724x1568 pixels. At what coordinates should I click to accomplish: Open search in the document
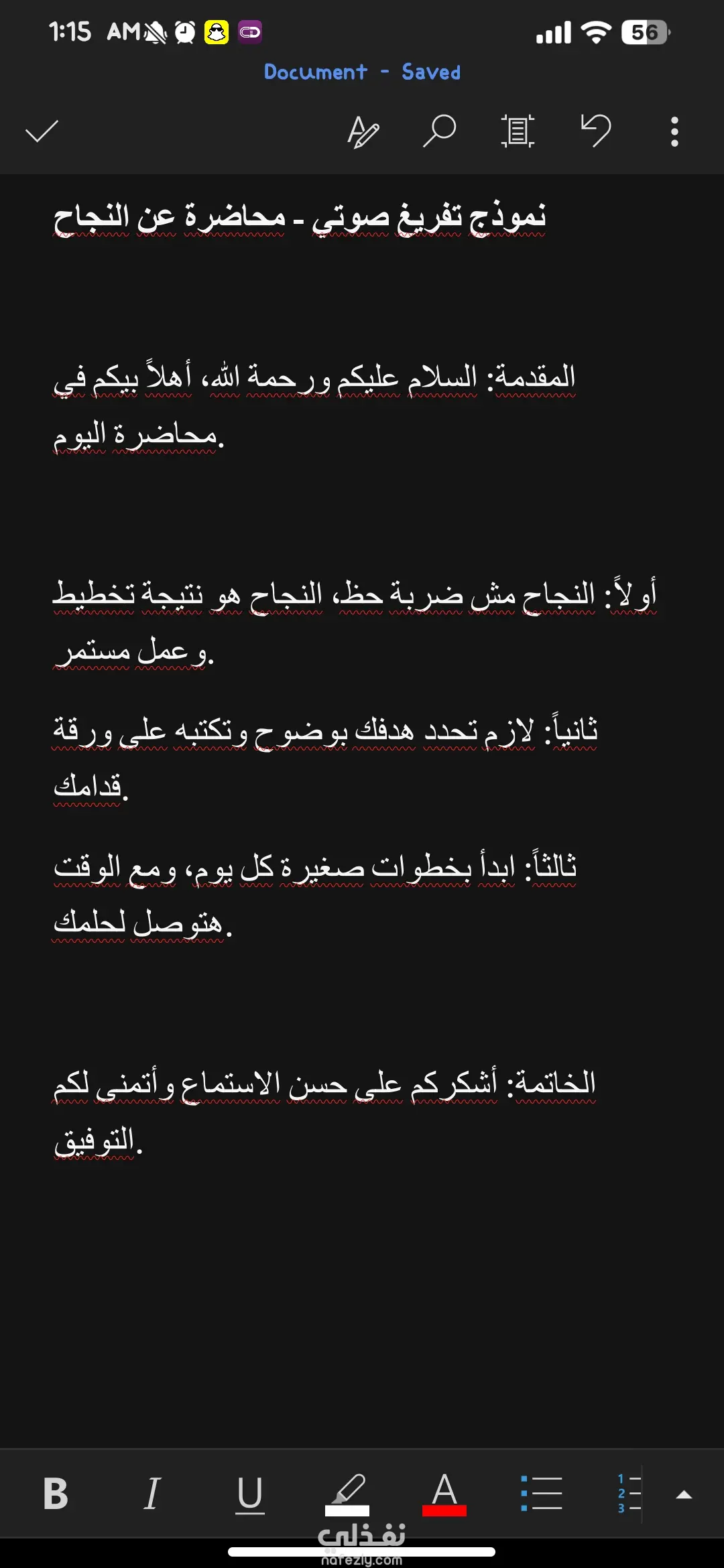click(x=440, y=131)
